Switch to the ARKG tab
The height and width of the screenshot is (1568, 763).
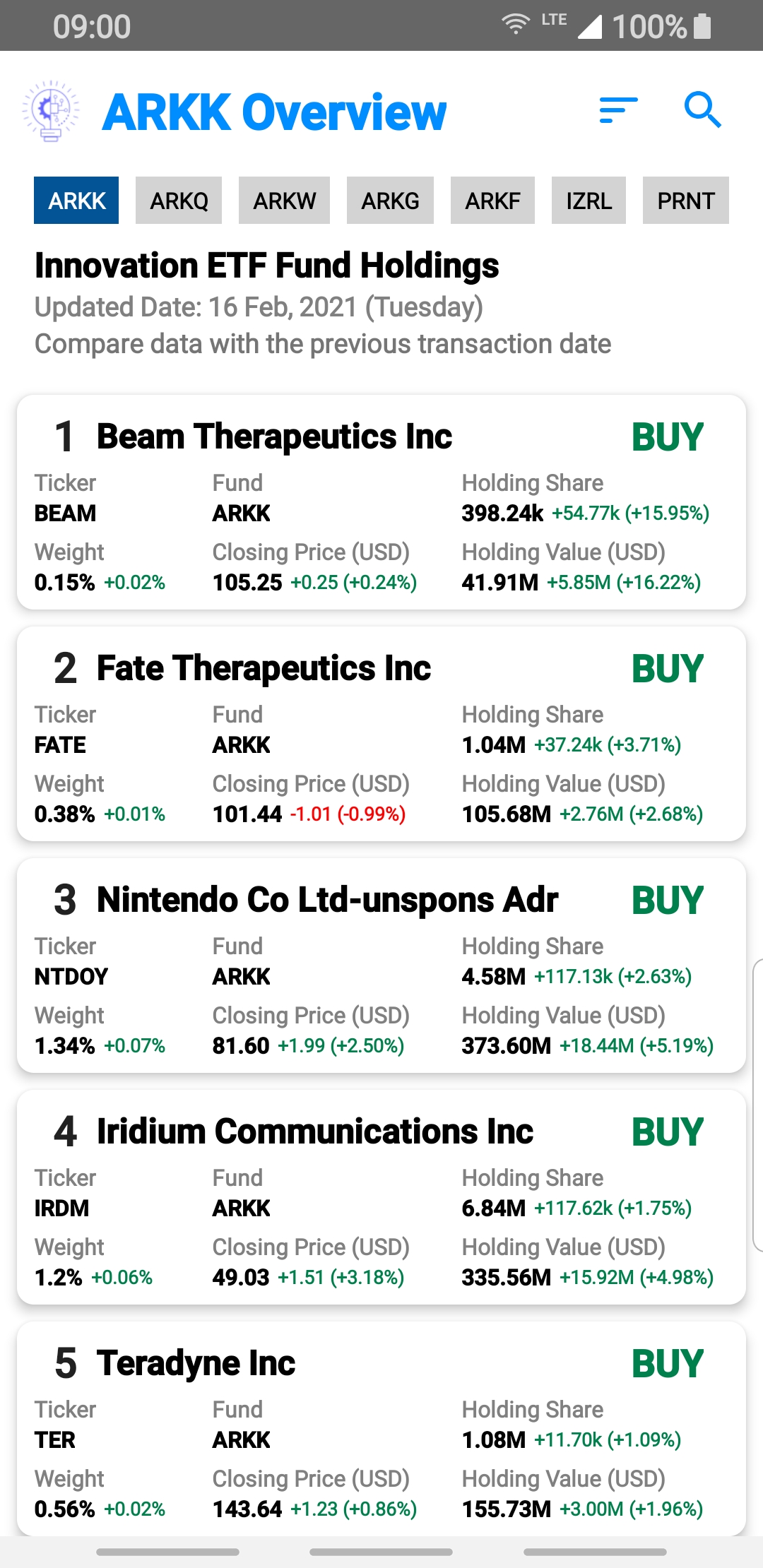point(390,201)
